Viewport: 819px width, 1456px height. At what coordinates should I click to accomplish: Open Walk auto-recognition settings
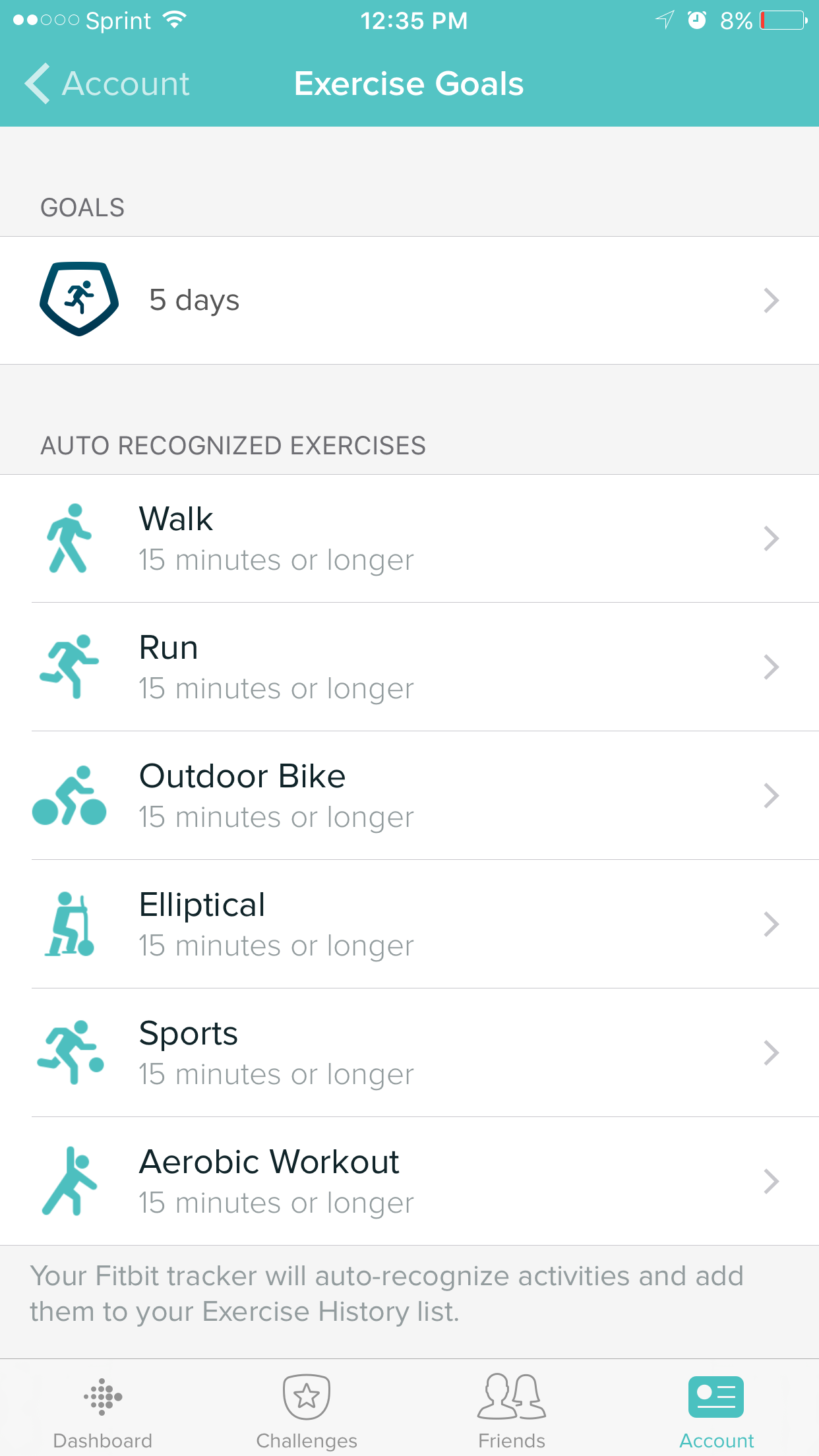pyautogui.click(x=409, y=539)
